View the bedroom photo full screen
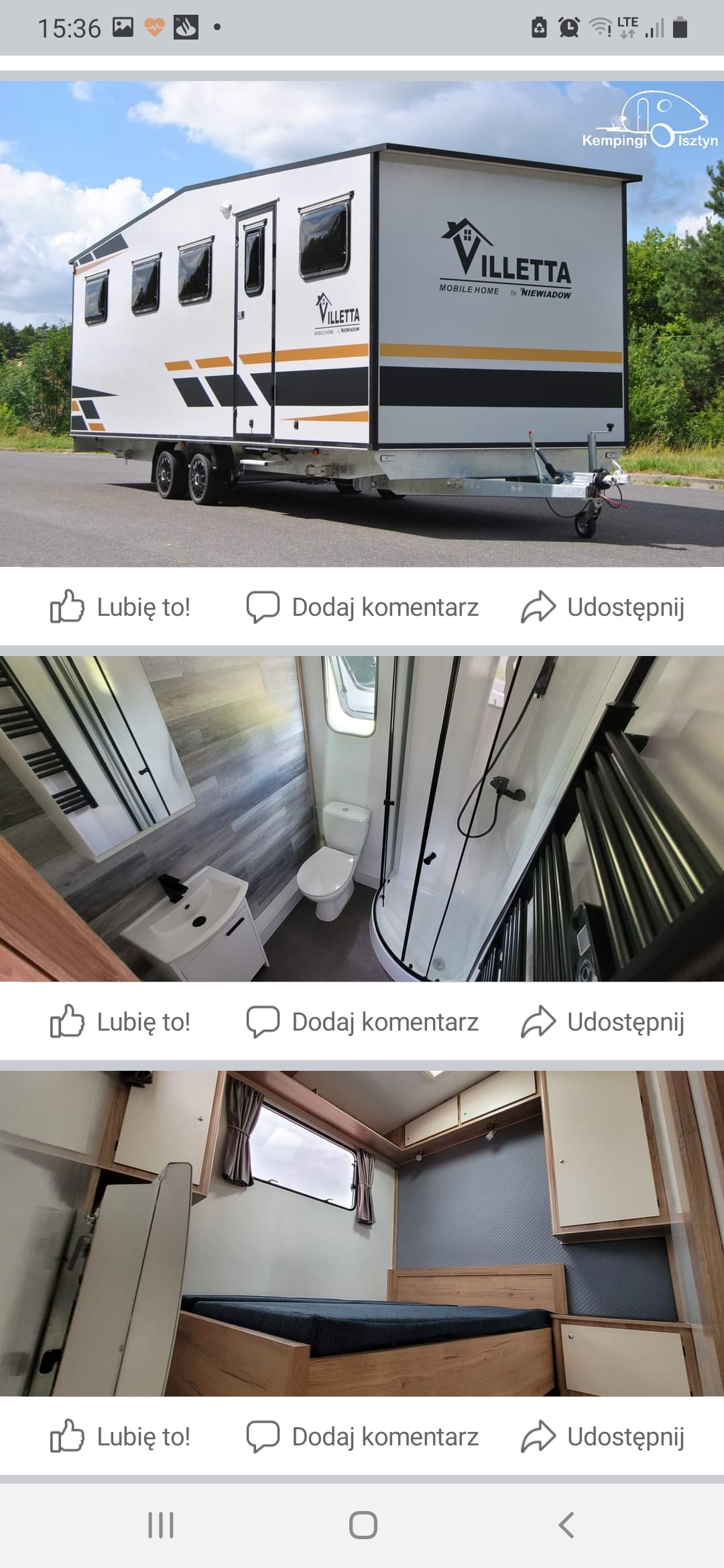 pyautogui.click(x=362, y=1233)
